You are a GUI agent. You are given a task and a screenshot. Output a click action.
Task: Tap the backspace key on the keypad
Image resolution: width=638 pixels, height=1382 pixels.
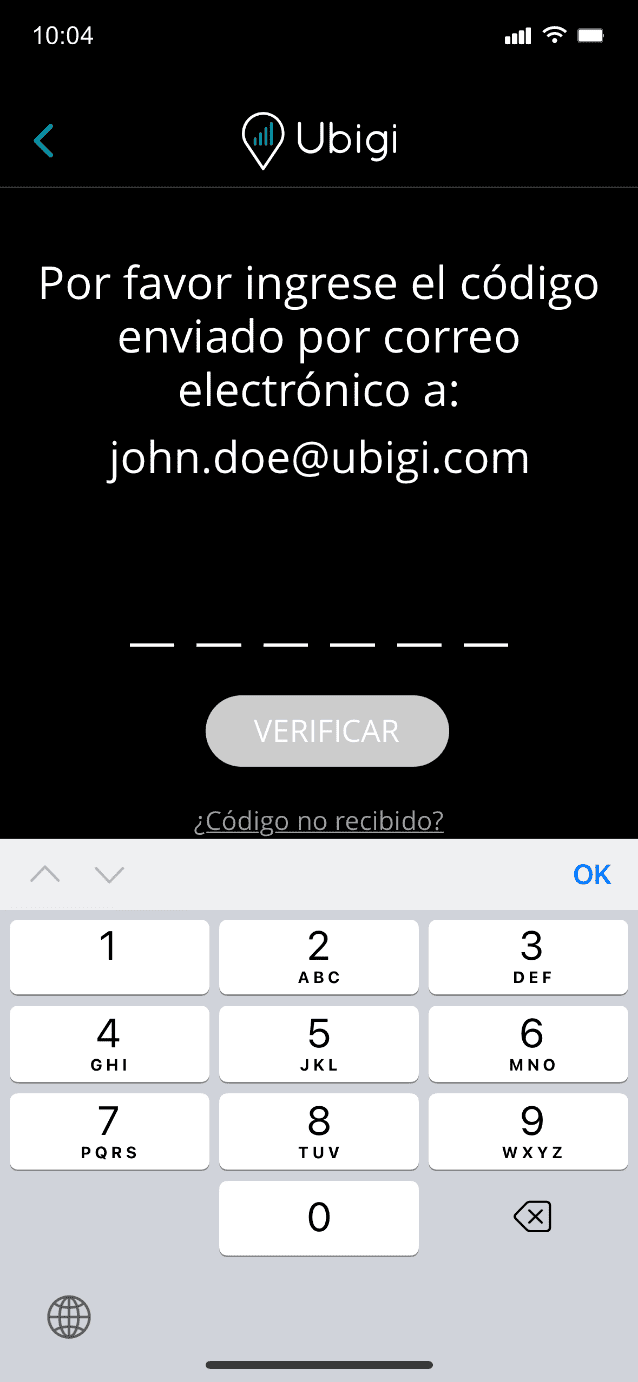pyautogui.click(x=532, y=1217)
